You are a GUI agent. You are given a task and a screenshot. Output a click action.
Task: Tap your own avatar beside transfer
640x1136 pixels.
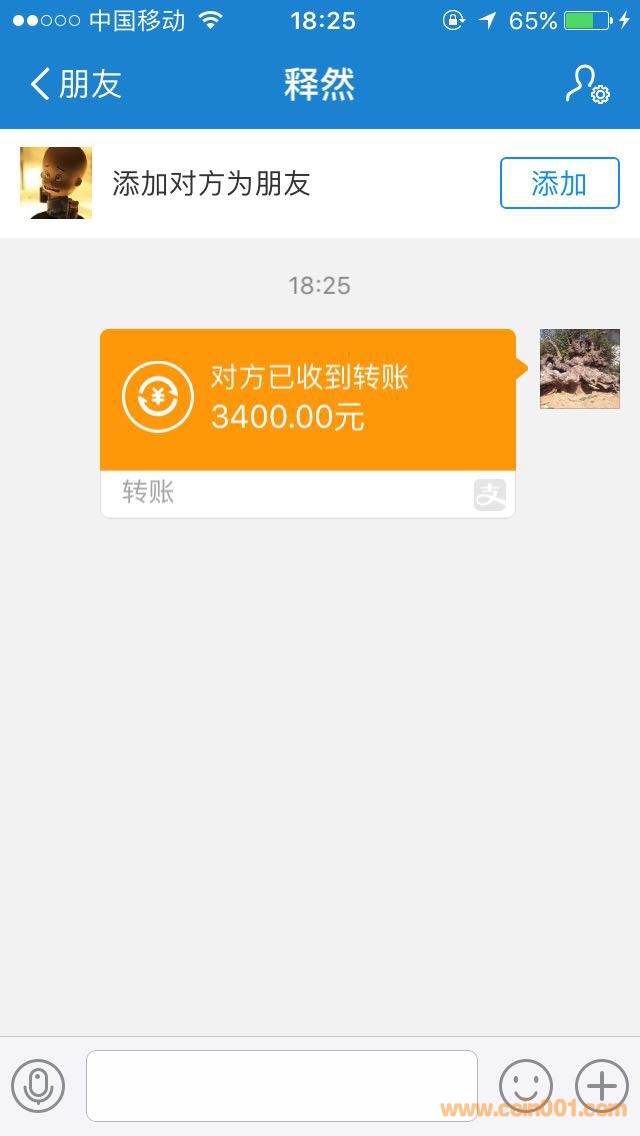(x=580, y=369)
